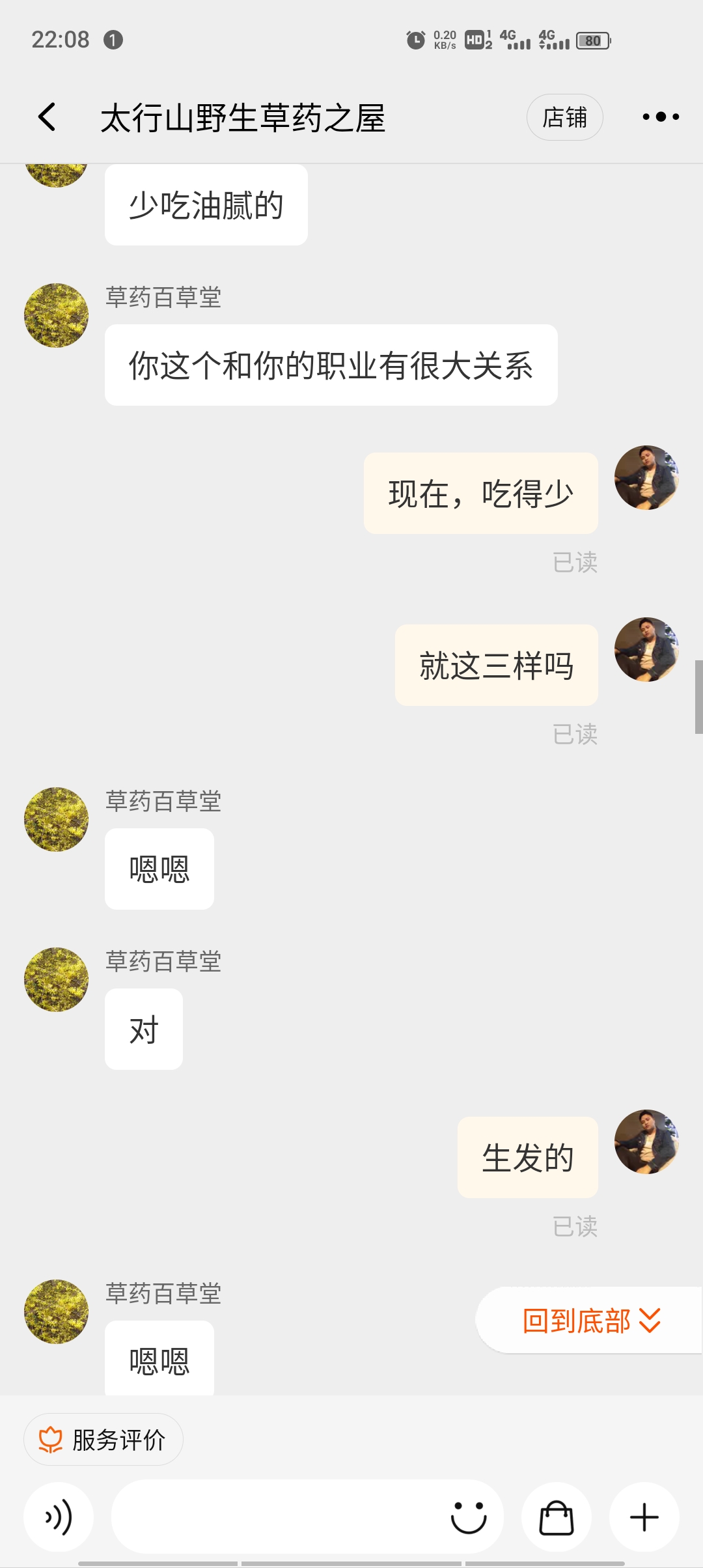Tap seller avatar beside 你这个和你的职业有很大关系
This screenshot has height=1568, width=703.
[x=57, y=315]
